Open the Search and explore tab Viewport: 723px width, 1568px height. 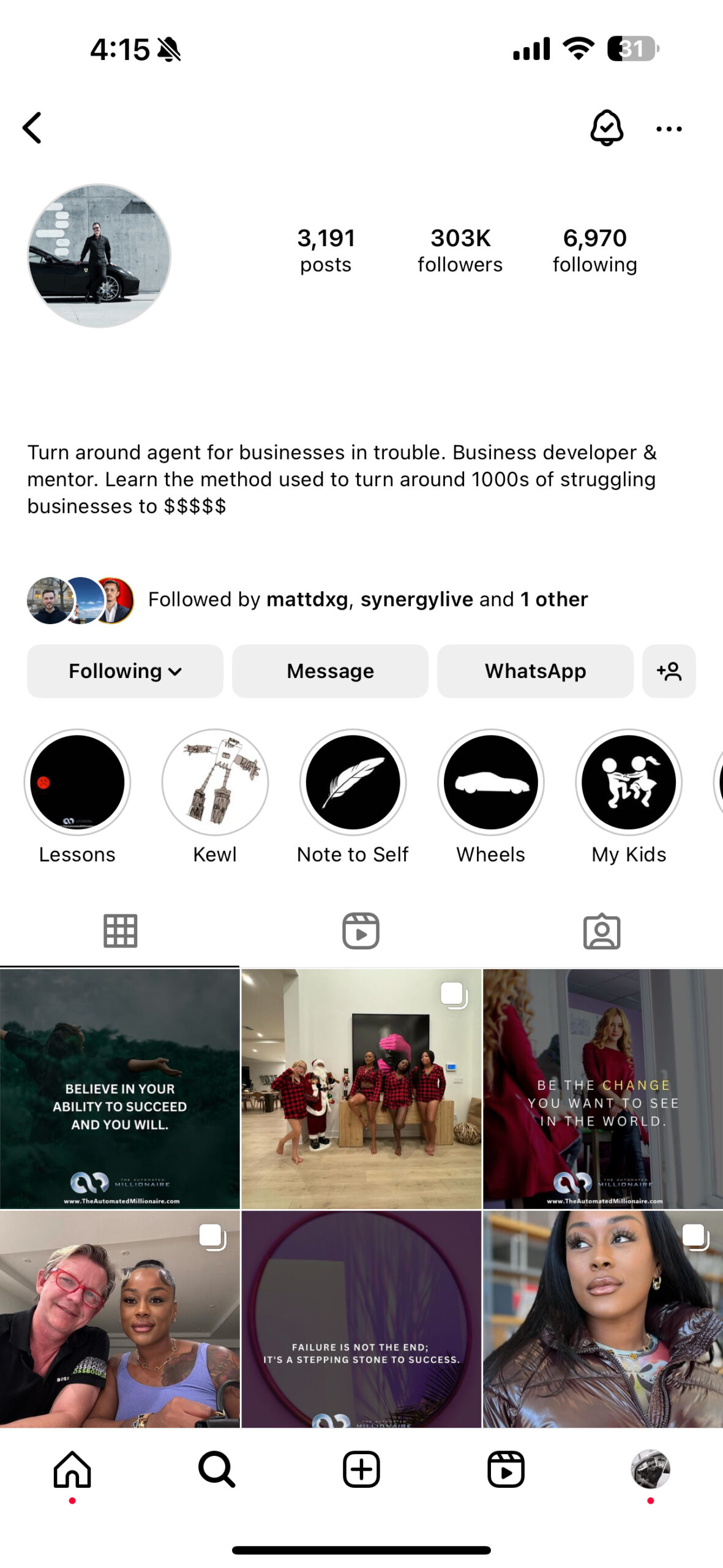pos(217,1469)
